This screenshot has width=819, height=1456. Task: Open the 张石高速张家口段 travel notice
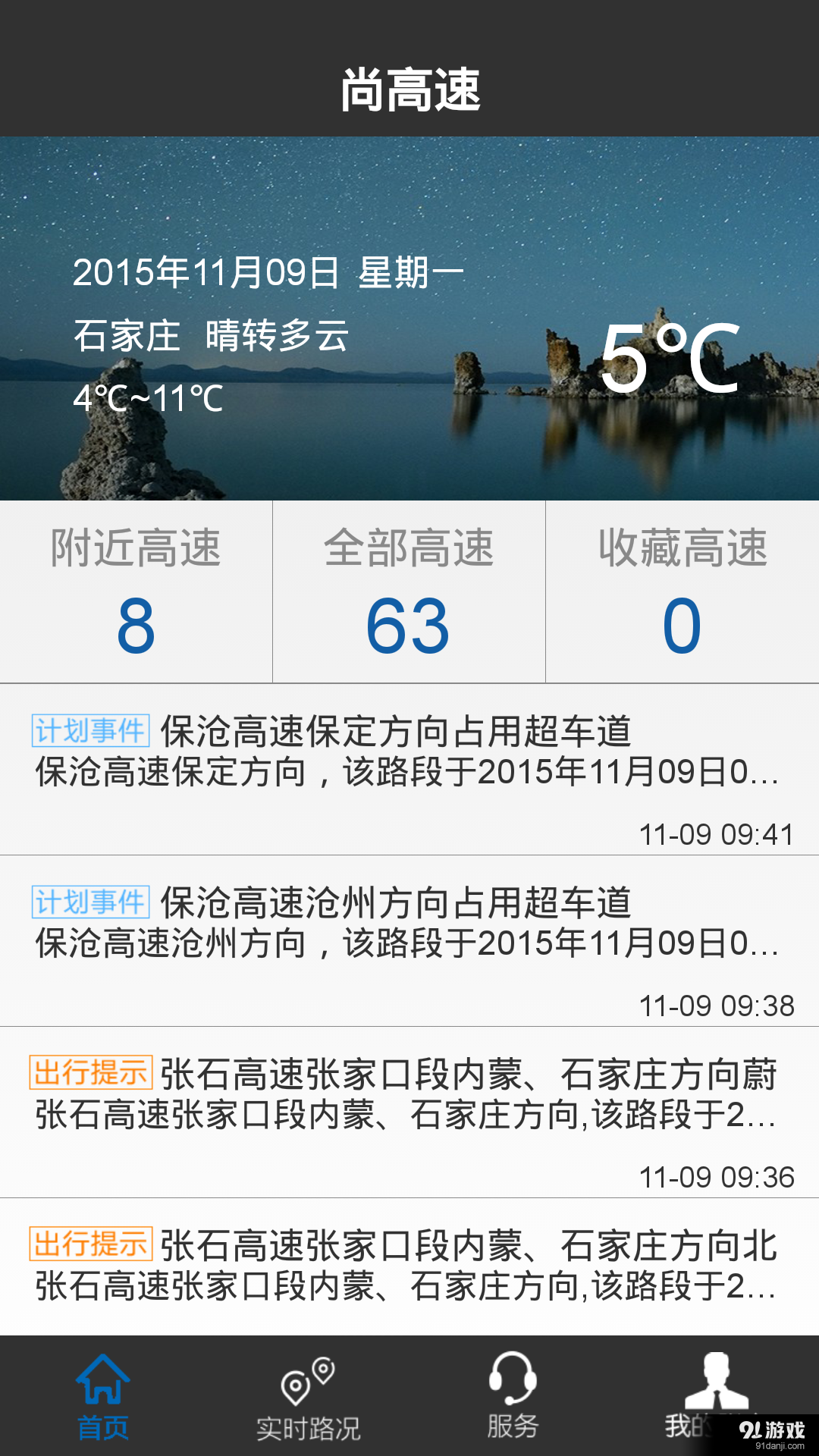tap(409, 1100)
